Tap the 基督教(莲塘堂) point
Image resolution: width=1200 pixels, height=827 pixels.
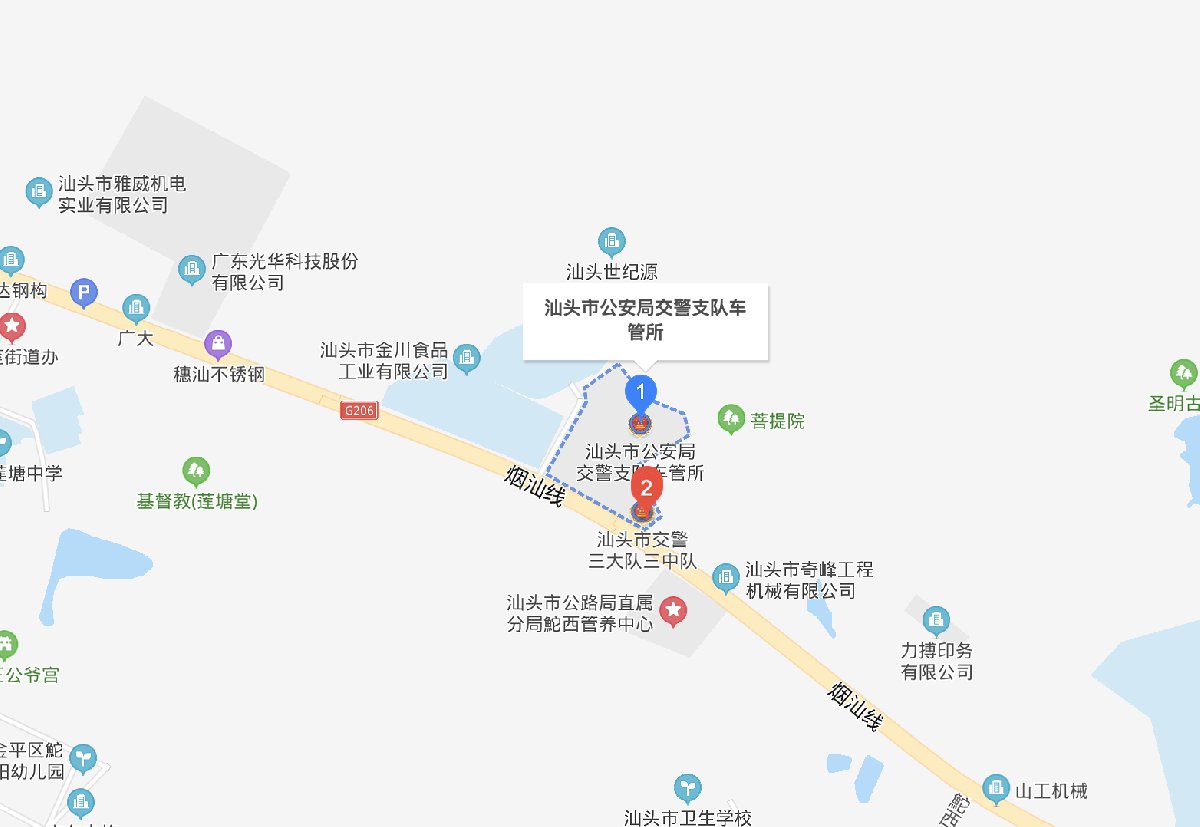point(196,470)
